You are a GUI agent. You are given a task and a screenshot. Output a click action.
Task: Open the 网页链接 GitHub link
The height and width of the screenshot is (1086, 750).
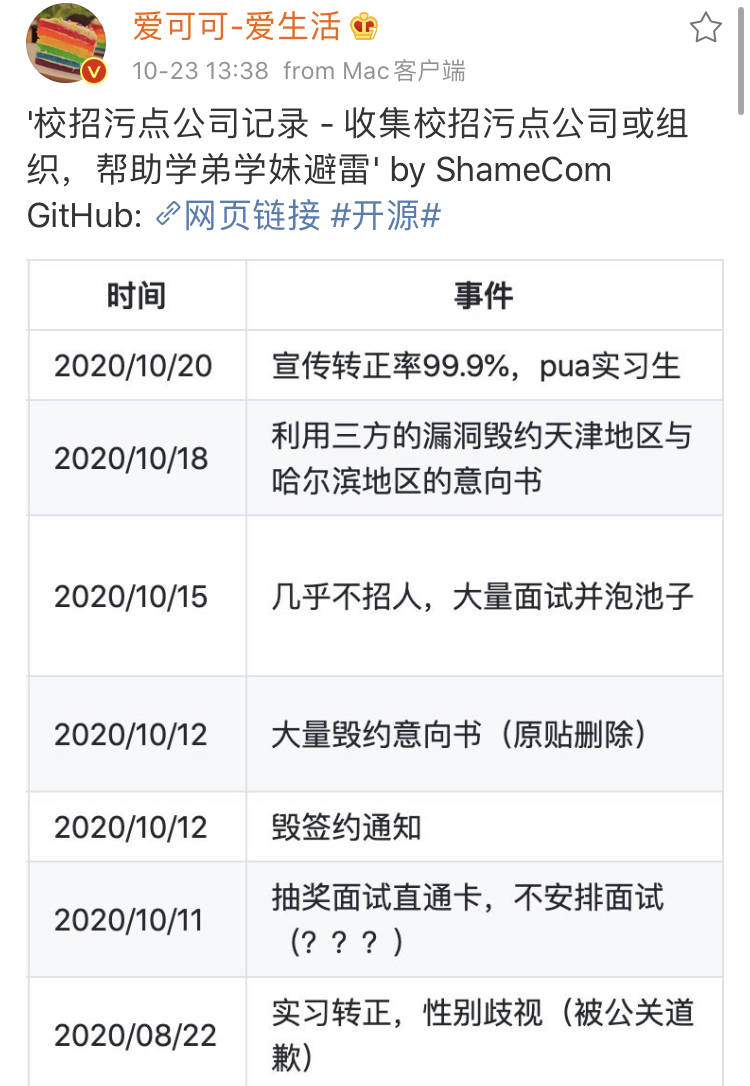click(240, 214)
